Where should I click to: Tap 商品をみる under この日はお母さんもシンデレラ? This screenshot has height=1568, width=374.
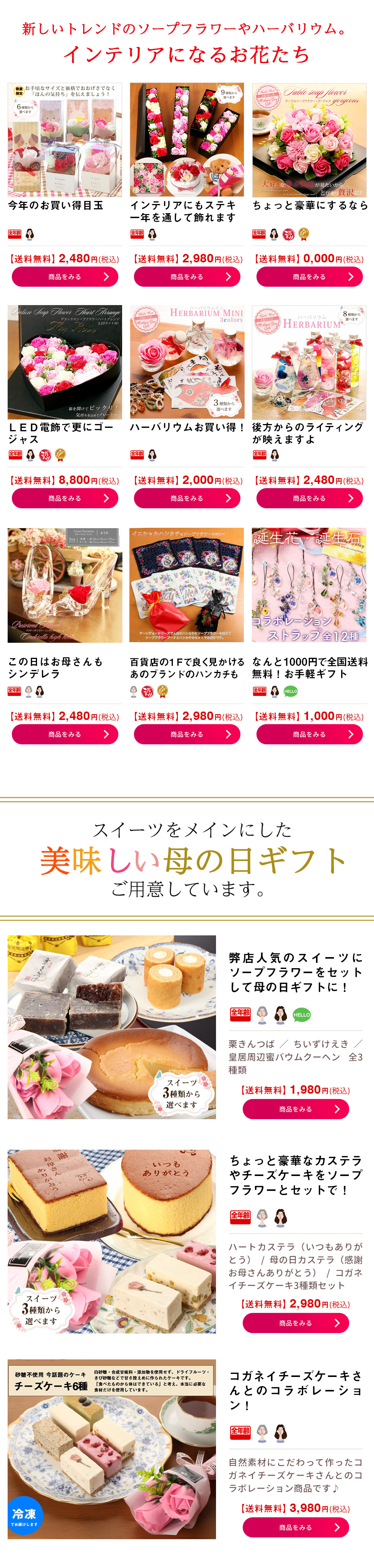point(64,734)
